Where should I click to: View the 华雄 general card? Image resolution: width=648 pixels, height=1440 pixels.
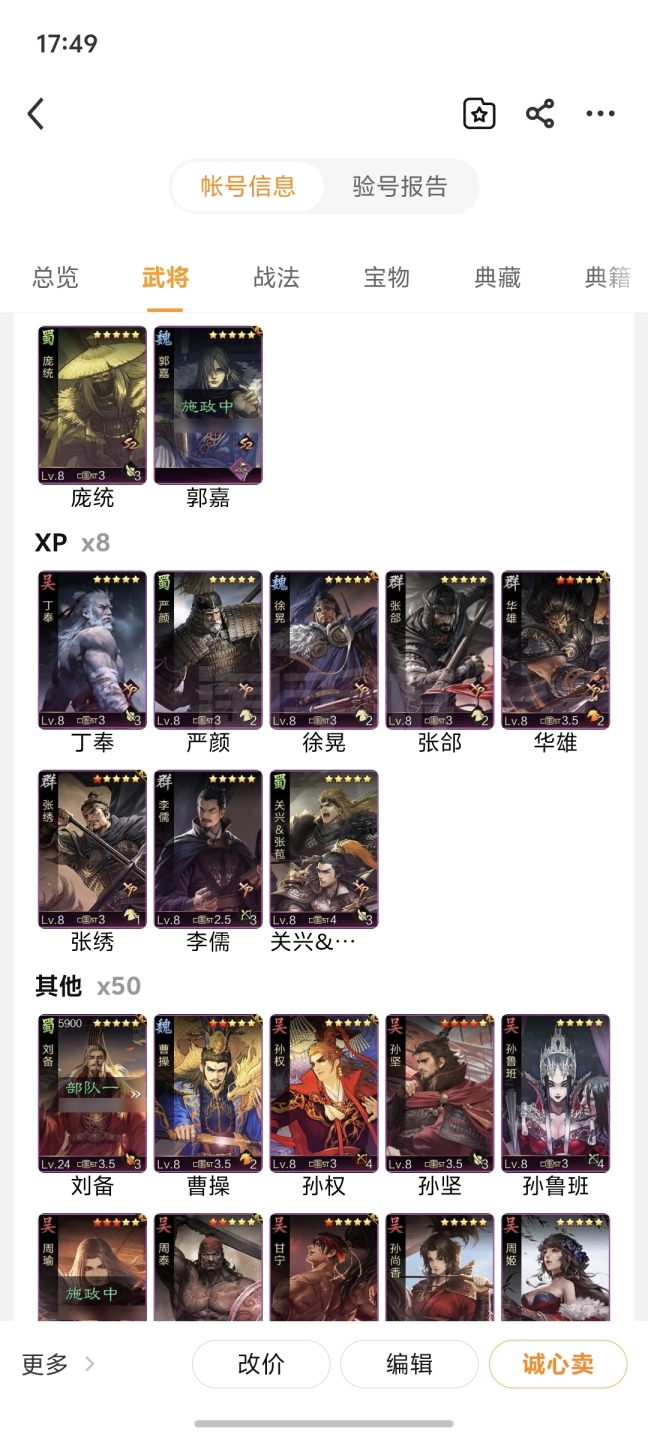(555, 650)
